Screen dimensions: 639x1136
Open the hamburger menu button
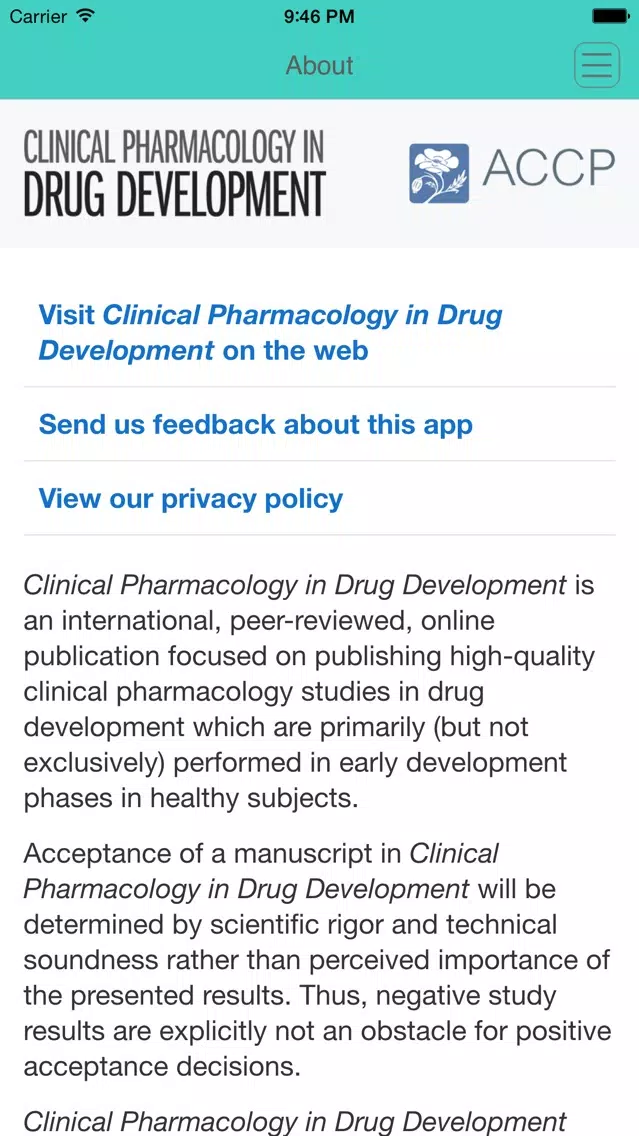click(x=597, y=65)
